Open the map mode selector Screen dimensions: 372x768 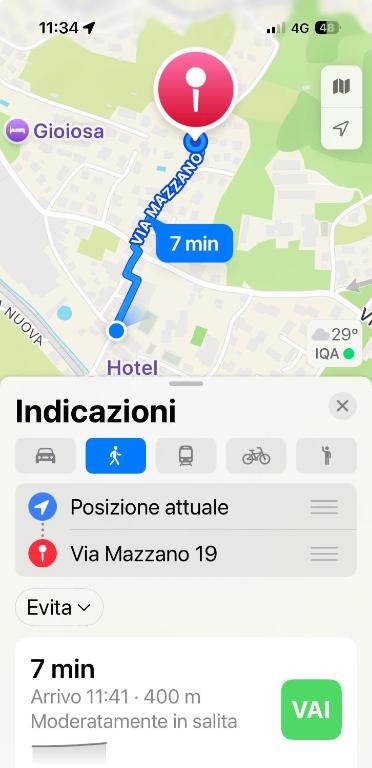[341, 87]
